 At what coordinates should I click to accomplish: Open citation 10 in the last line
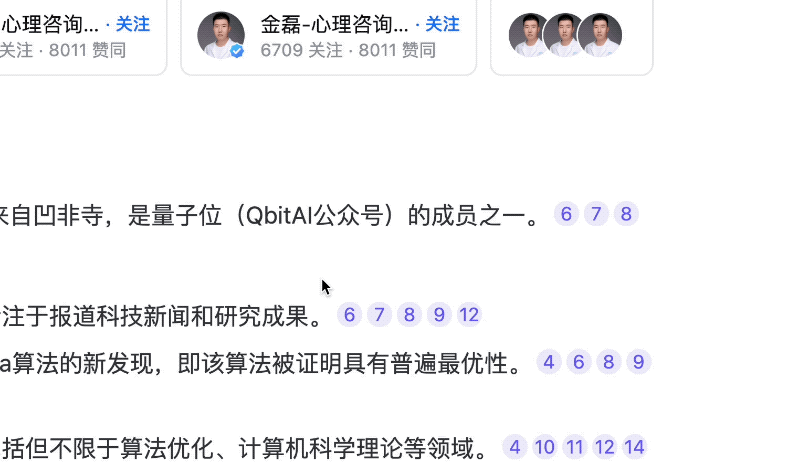click(x=544, y=447)
